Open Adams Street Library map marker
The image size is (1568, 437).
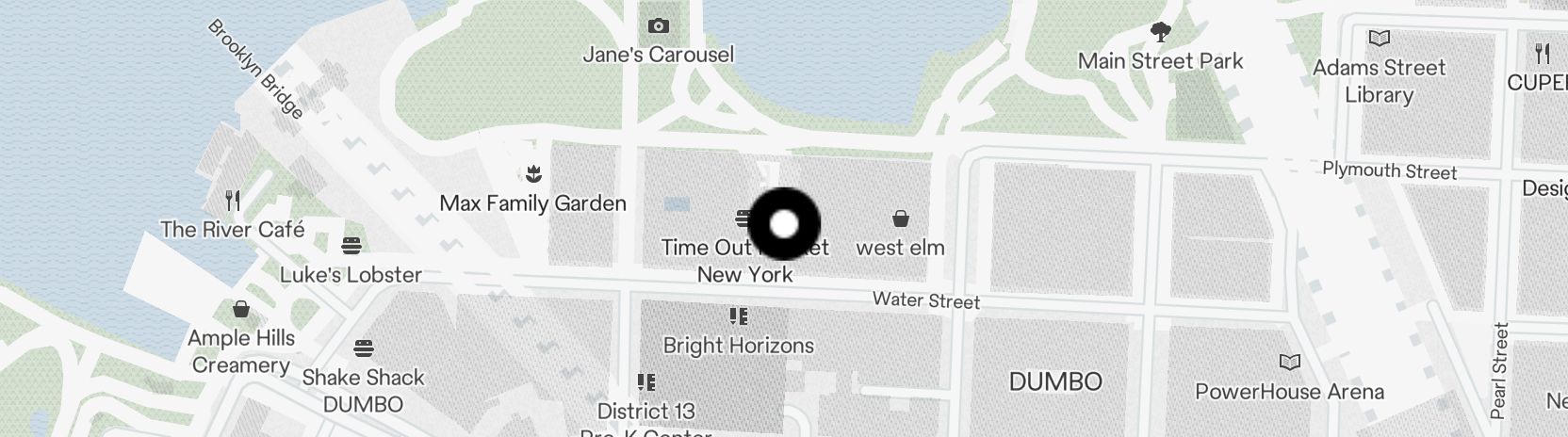[1380, 40]
